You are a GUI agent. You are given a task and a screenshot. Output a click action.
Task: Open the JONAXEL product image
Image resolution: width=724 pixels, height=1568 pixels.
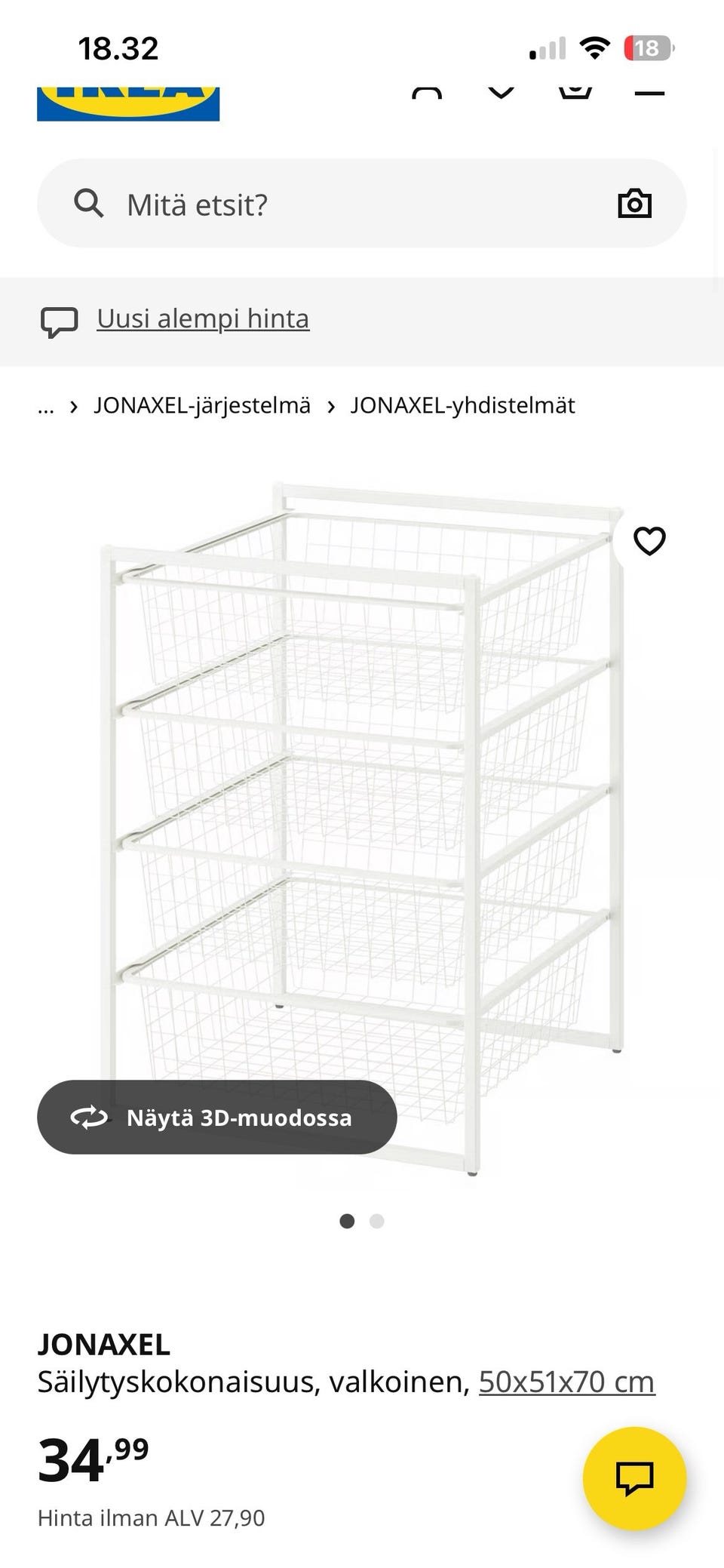tap(362, 829)
